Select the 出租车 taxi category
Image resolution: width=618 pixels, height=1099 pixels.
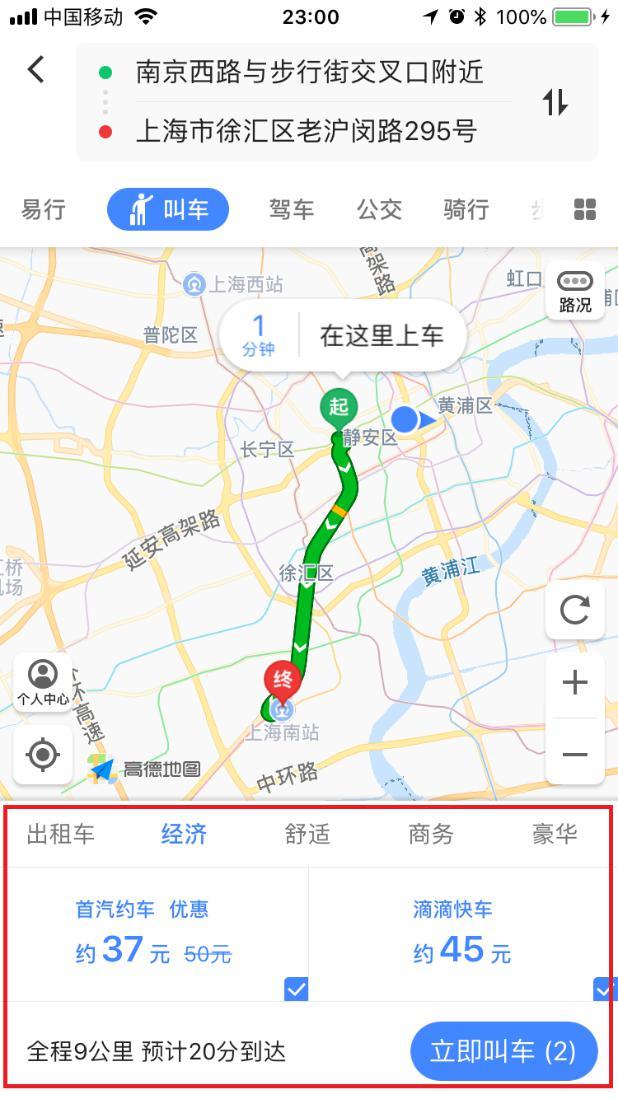pyautogui.click(x=60, y=834)
